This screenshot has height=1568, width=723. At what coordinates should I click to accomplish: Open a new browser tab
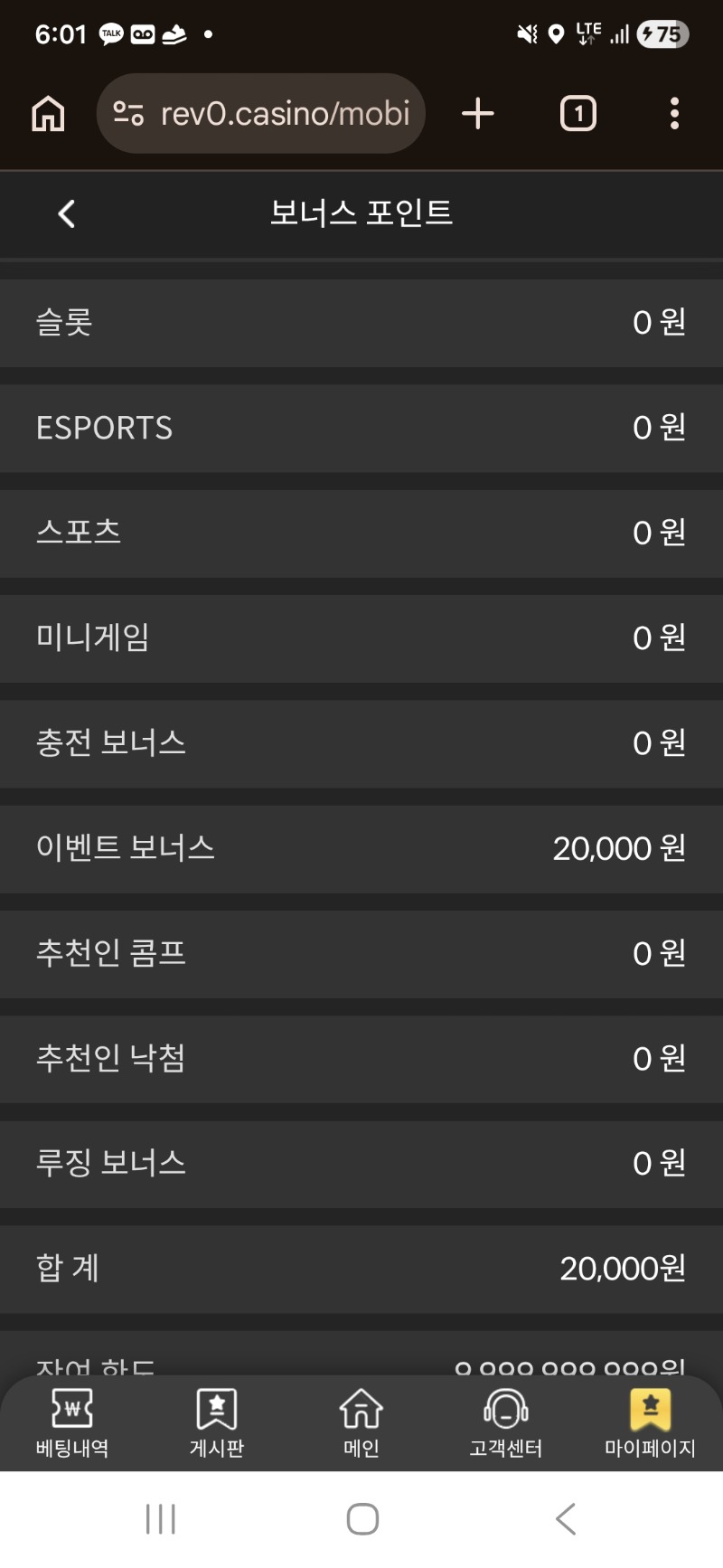(x=478, y=114)
